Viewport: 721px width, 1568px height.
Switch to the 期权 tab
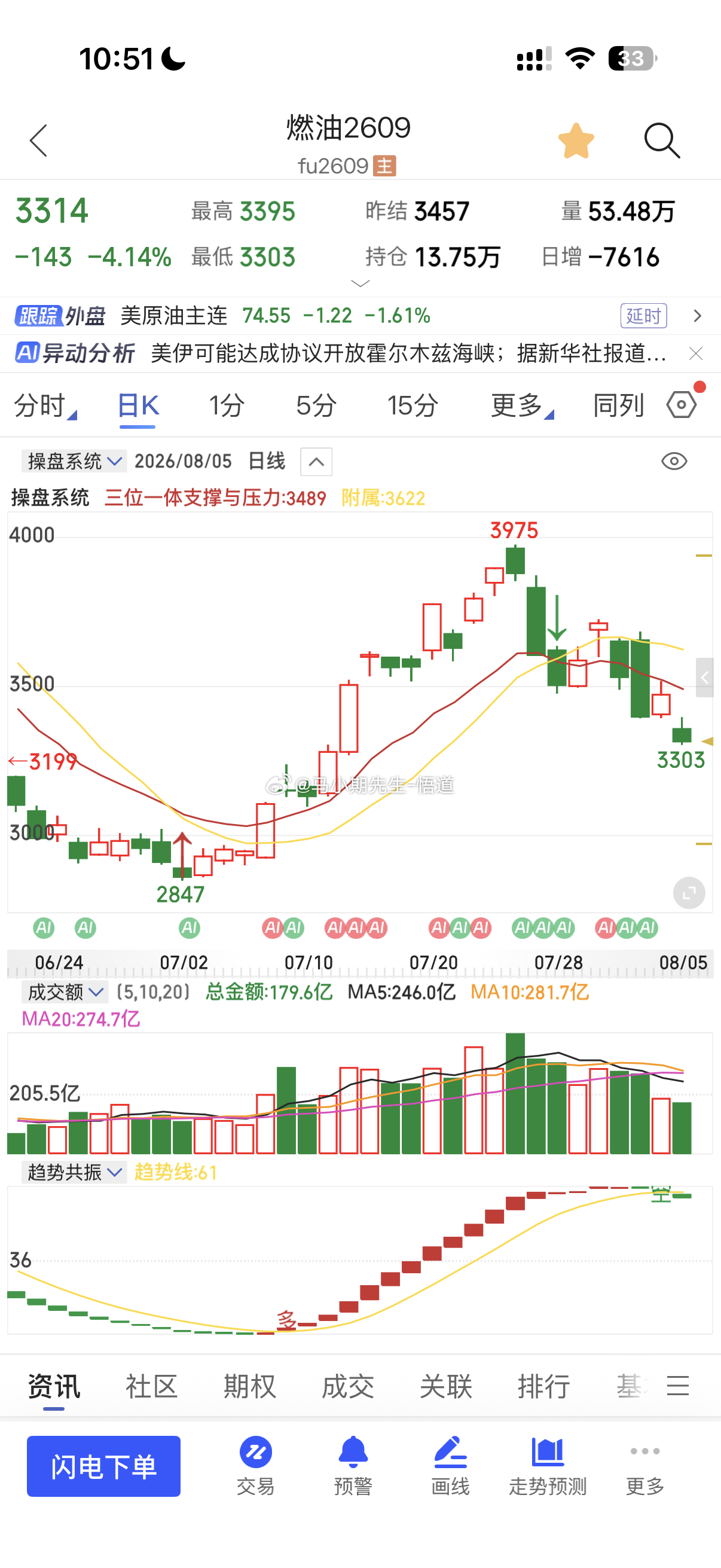pyautogui.click(x=249, y=1387)
